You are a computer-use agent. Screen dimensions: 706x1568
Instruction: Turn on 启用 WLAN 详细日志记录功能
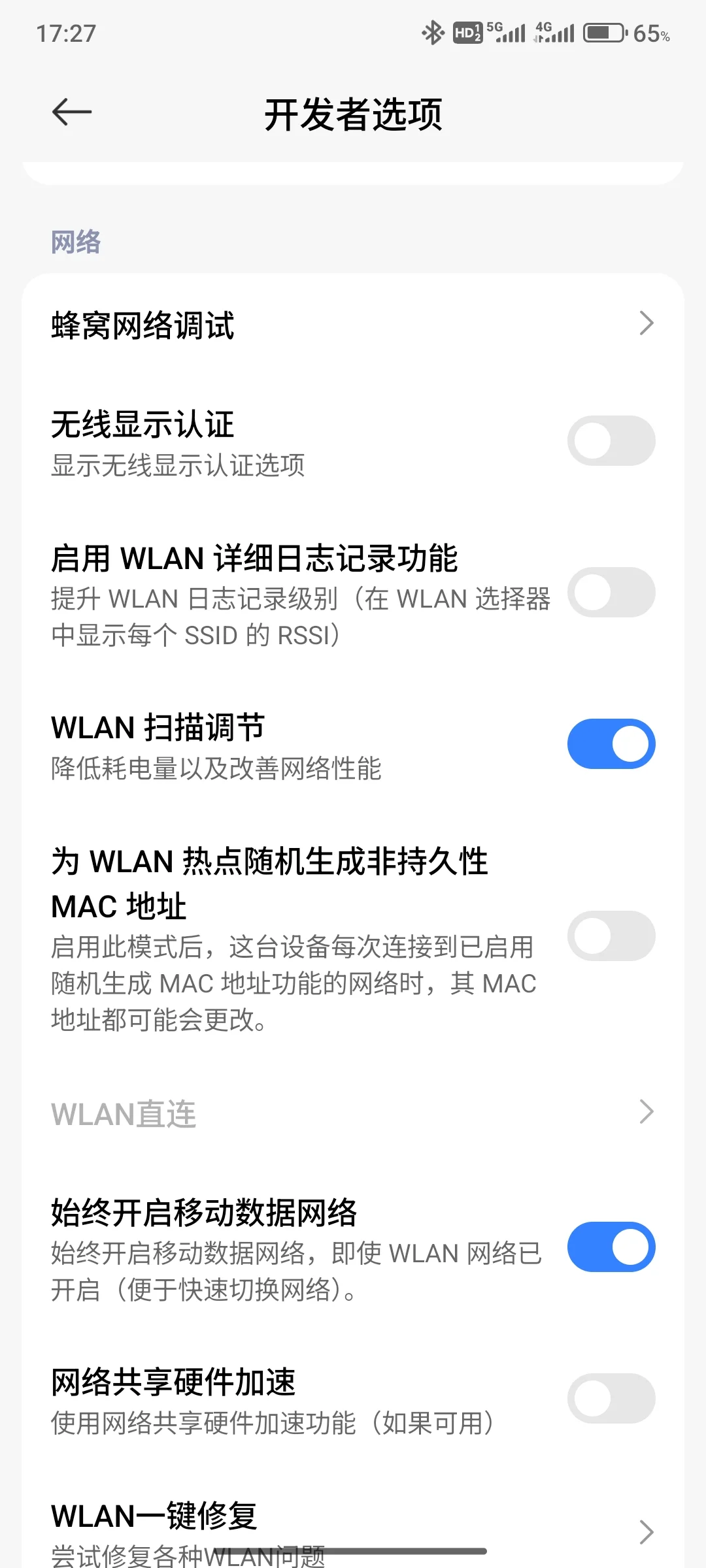tap(611, 593)
